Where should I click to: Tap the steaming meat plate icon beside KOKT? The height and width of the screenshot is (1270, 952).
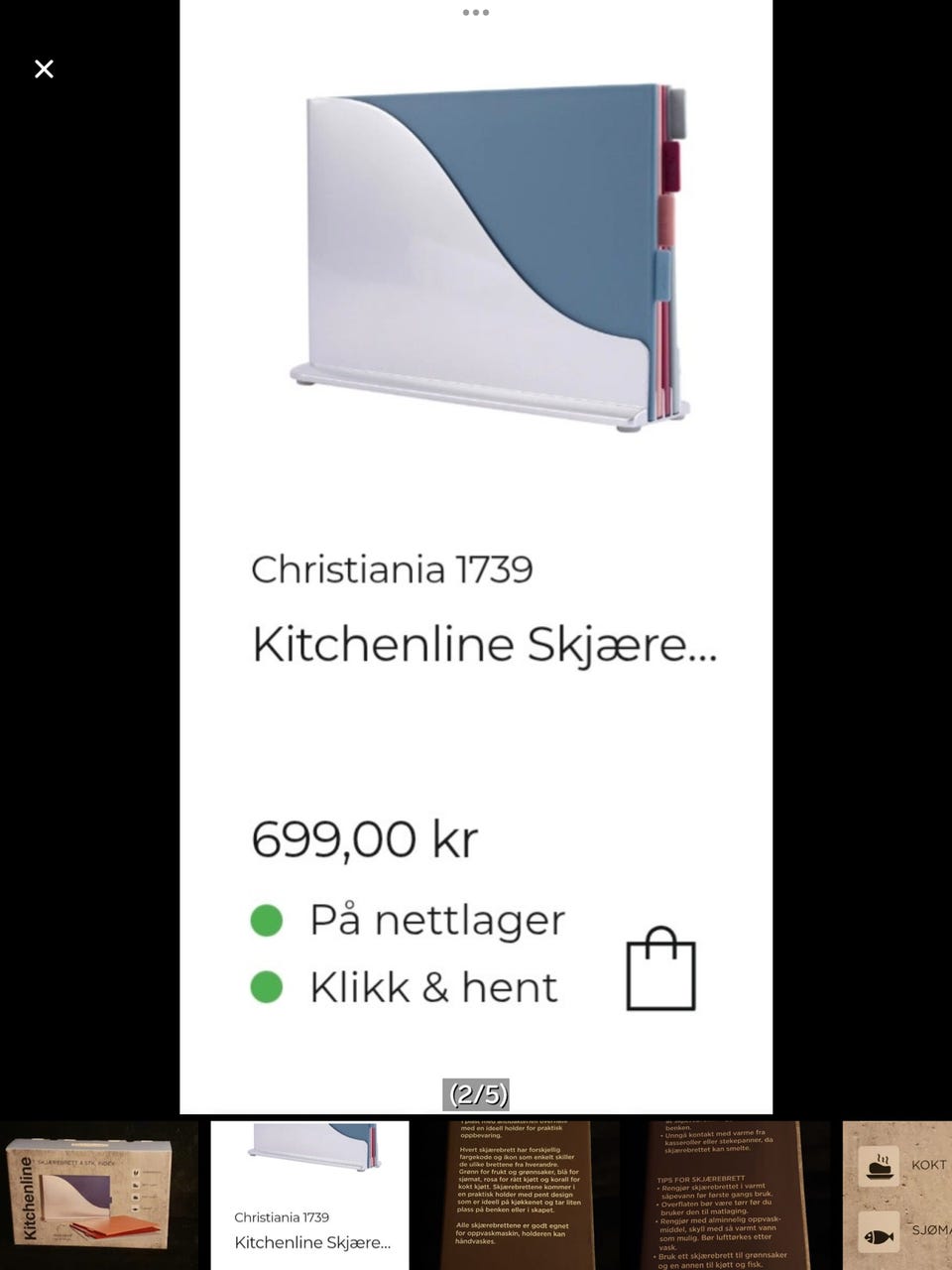879,1167
